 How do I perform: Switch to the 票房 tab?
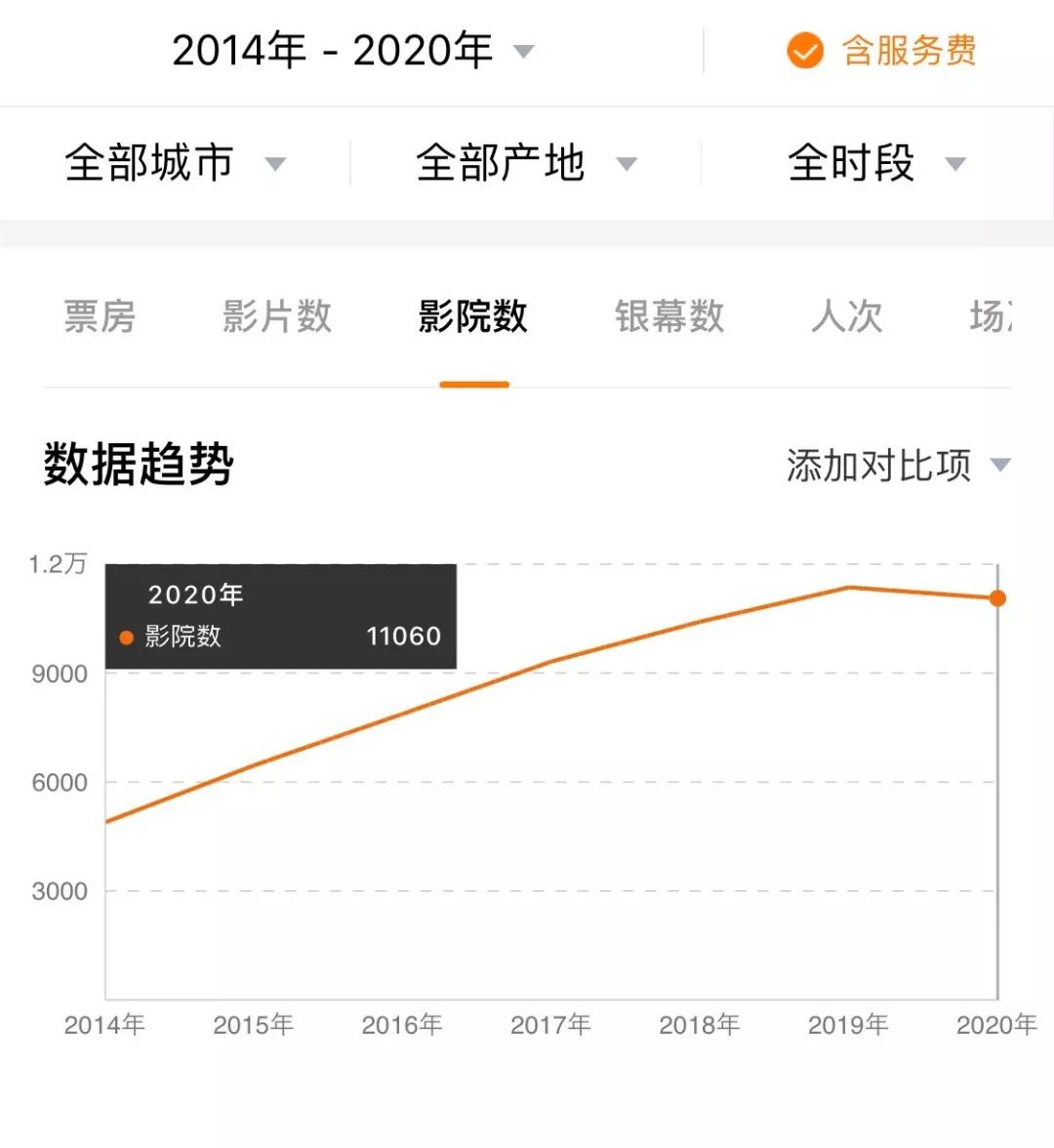click(x=100, y=316)
